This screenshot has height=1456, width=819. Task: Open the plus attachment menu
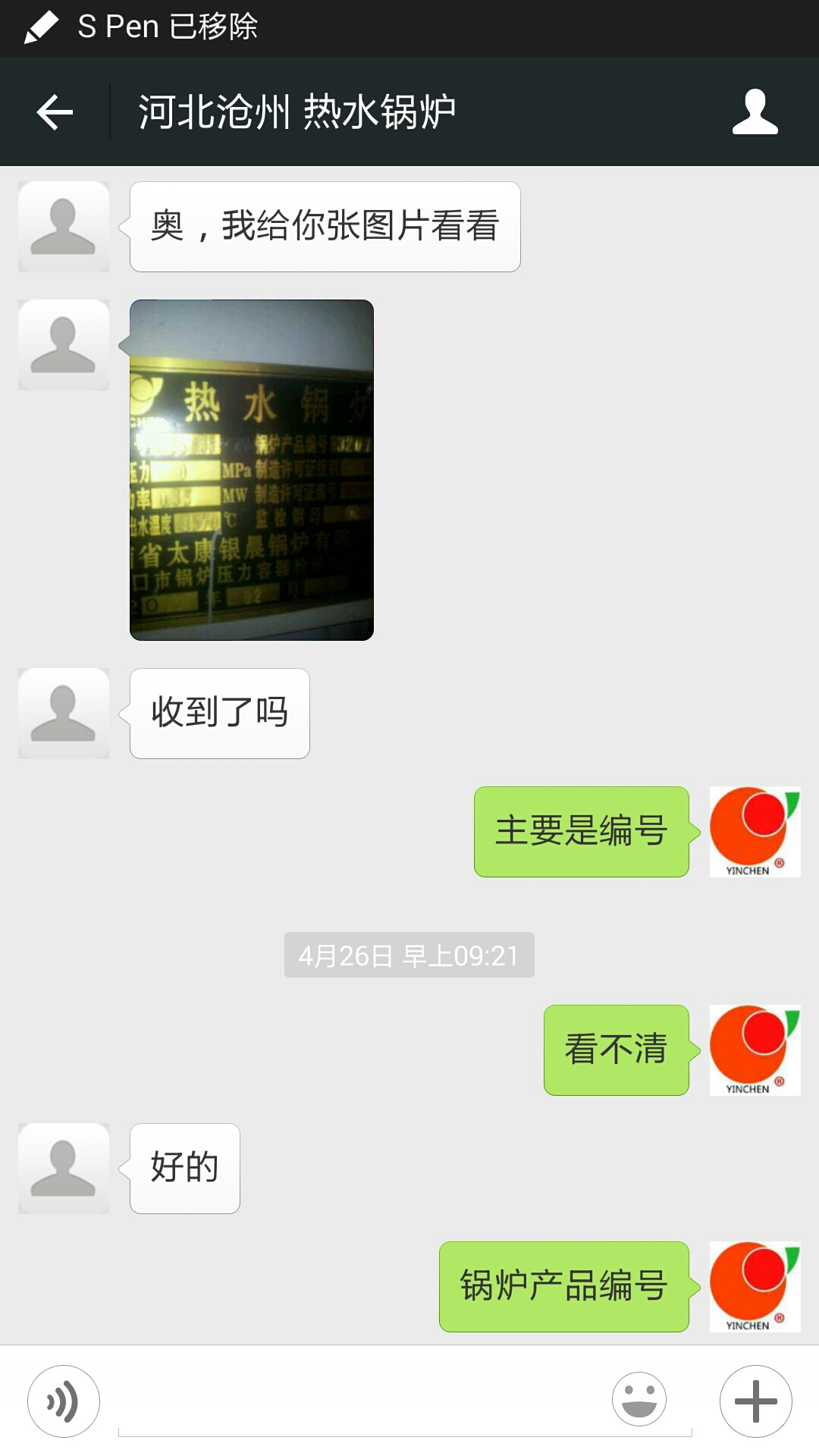(755, 1401)
